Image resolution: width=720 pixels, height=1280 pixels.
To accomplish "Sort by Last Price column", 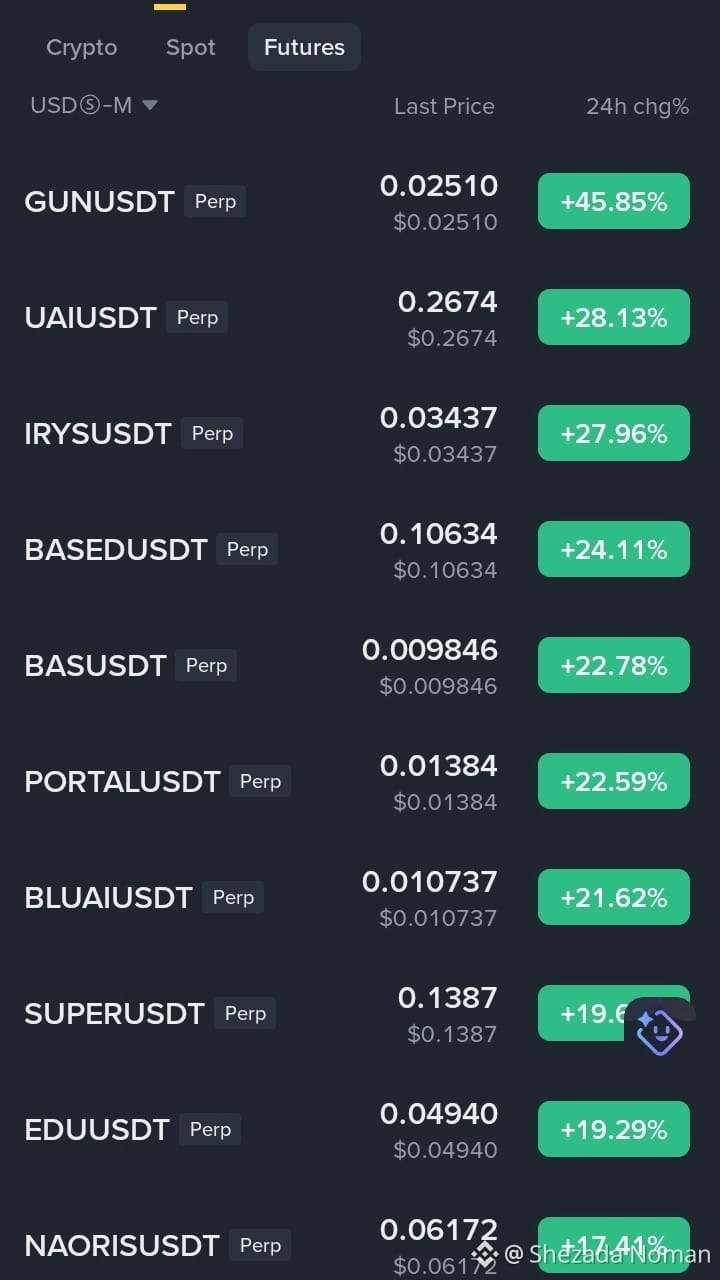I will tap(444, 106).
